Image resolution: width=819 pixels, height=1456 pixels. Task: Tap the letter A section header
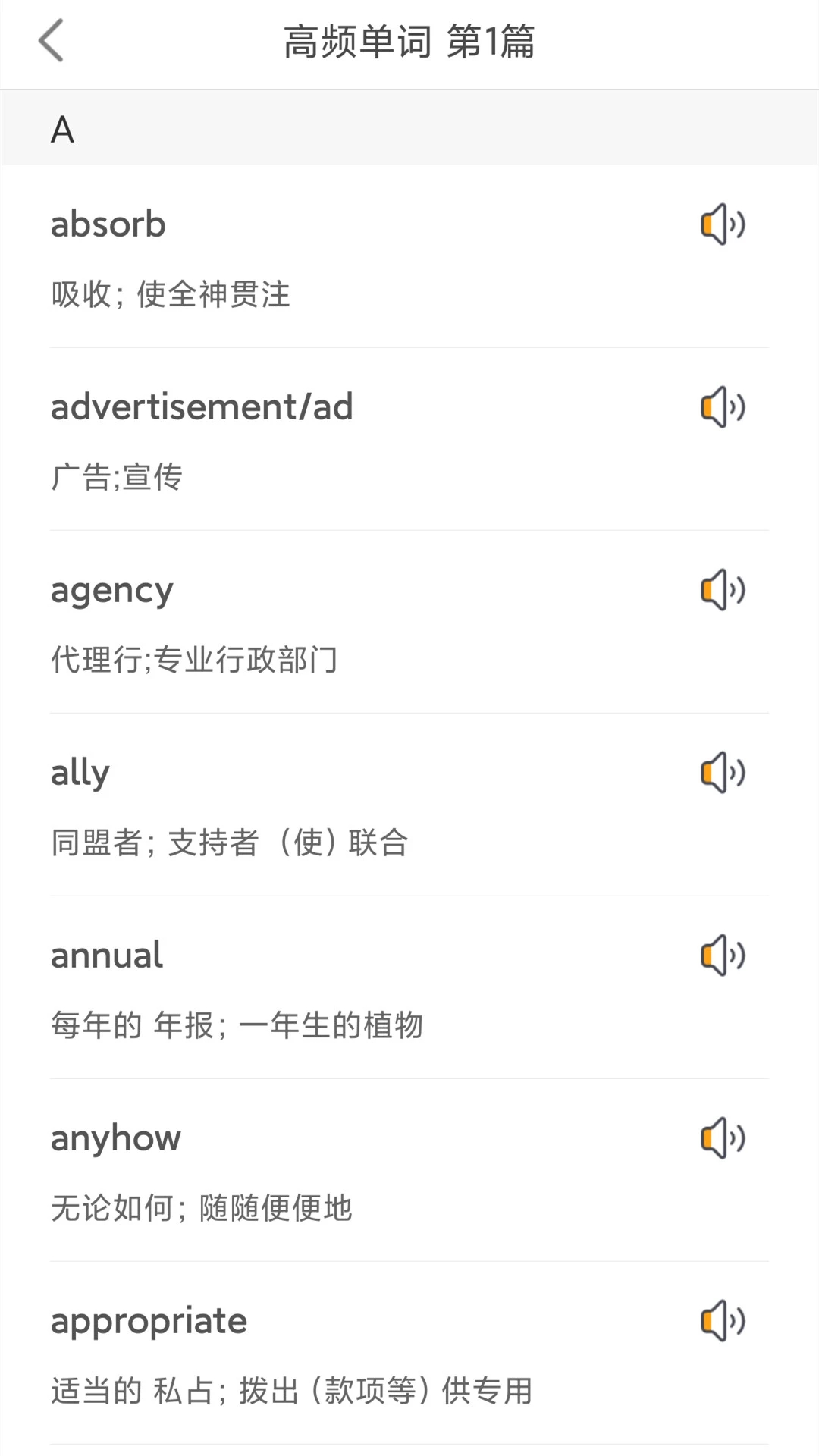click(62, 129)
